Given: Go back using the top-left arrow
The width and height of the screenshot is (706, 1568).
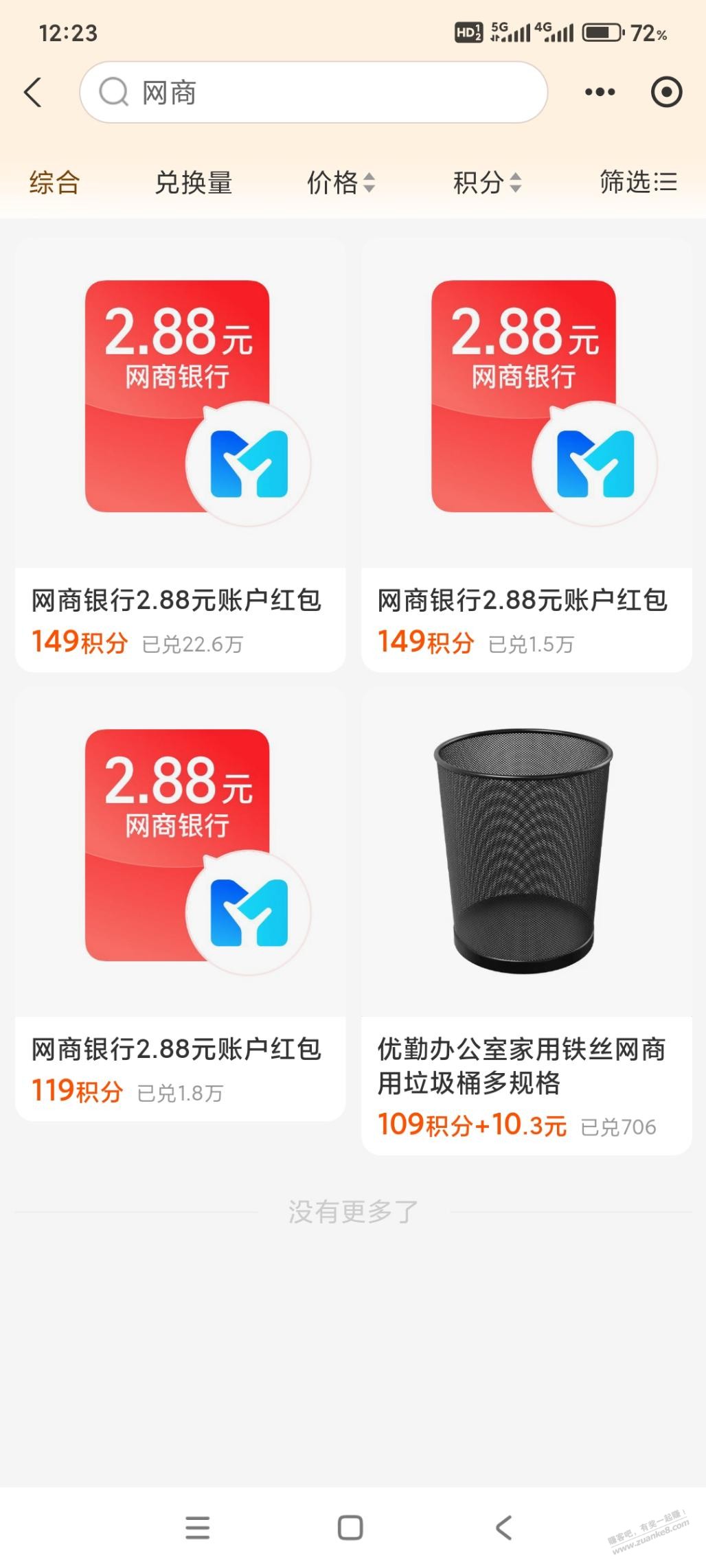Looking at the screenshot, I should pyautogui.click(x=33, y=92).
